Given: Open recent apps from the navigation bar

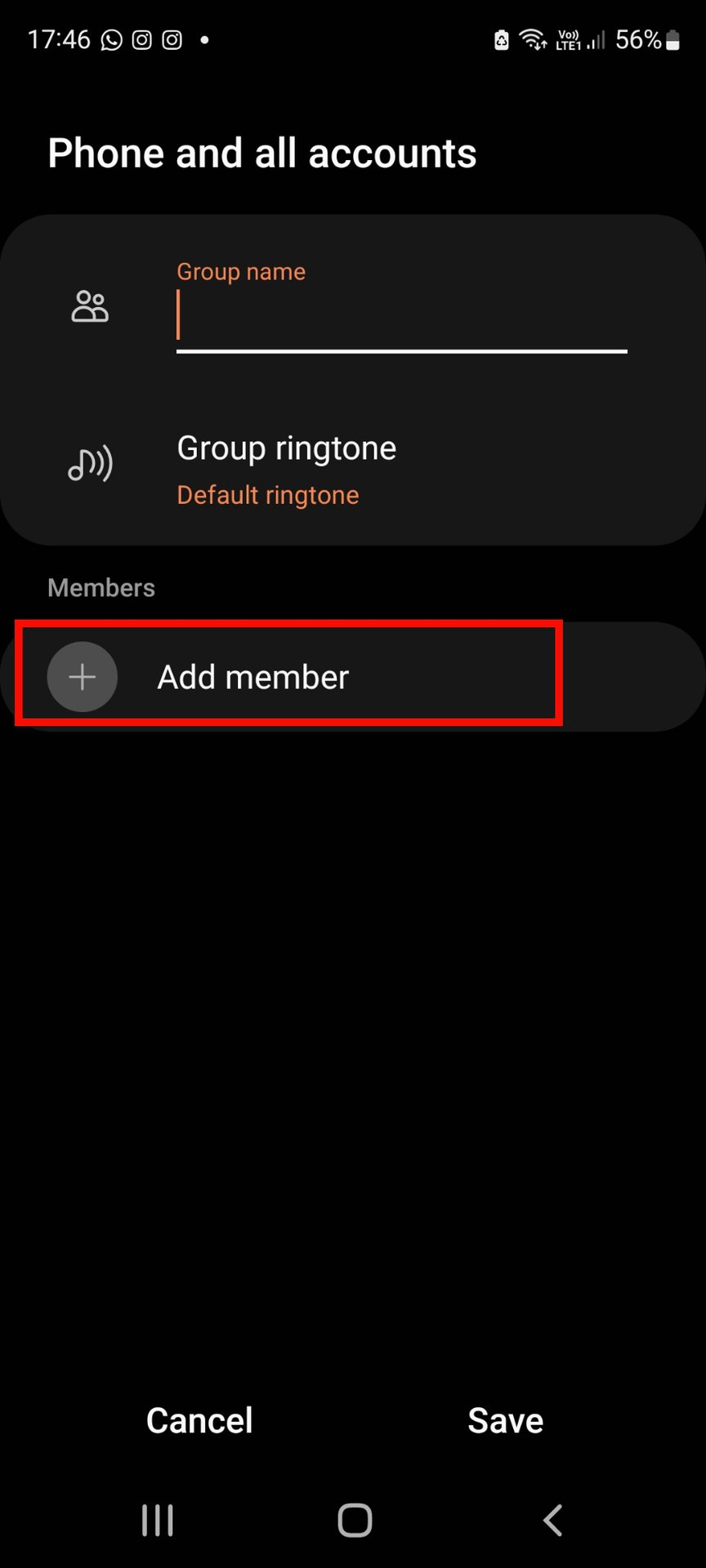Looking at the screenshot, I should point(157,1521).
